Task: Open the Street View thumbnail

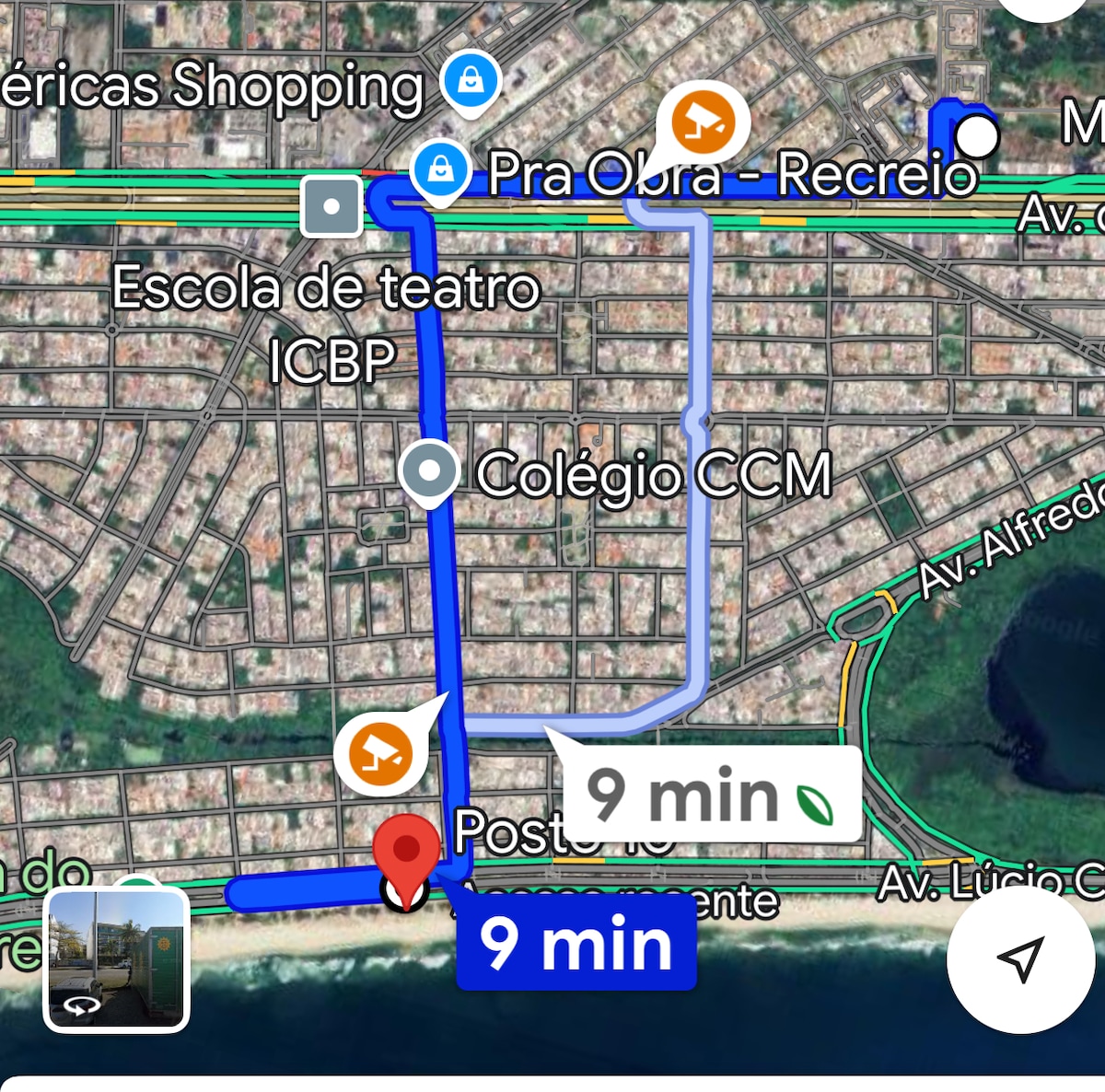Action: (x=116, y=959)
